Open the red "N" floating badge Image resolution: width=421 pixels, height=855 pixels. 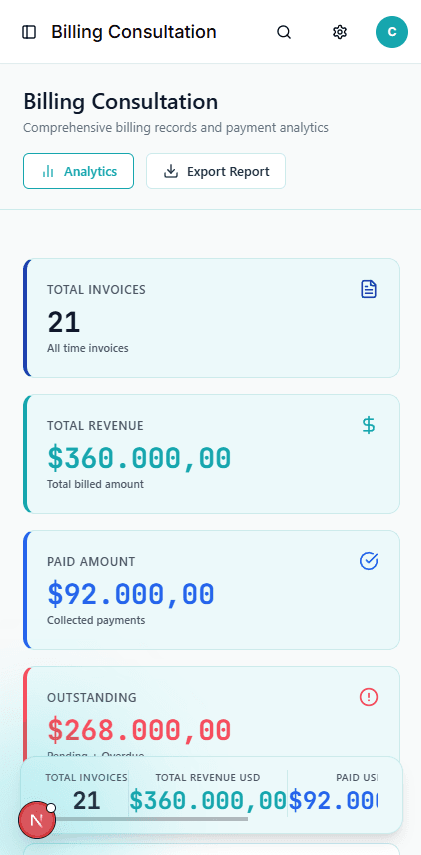tap(37, 820)
